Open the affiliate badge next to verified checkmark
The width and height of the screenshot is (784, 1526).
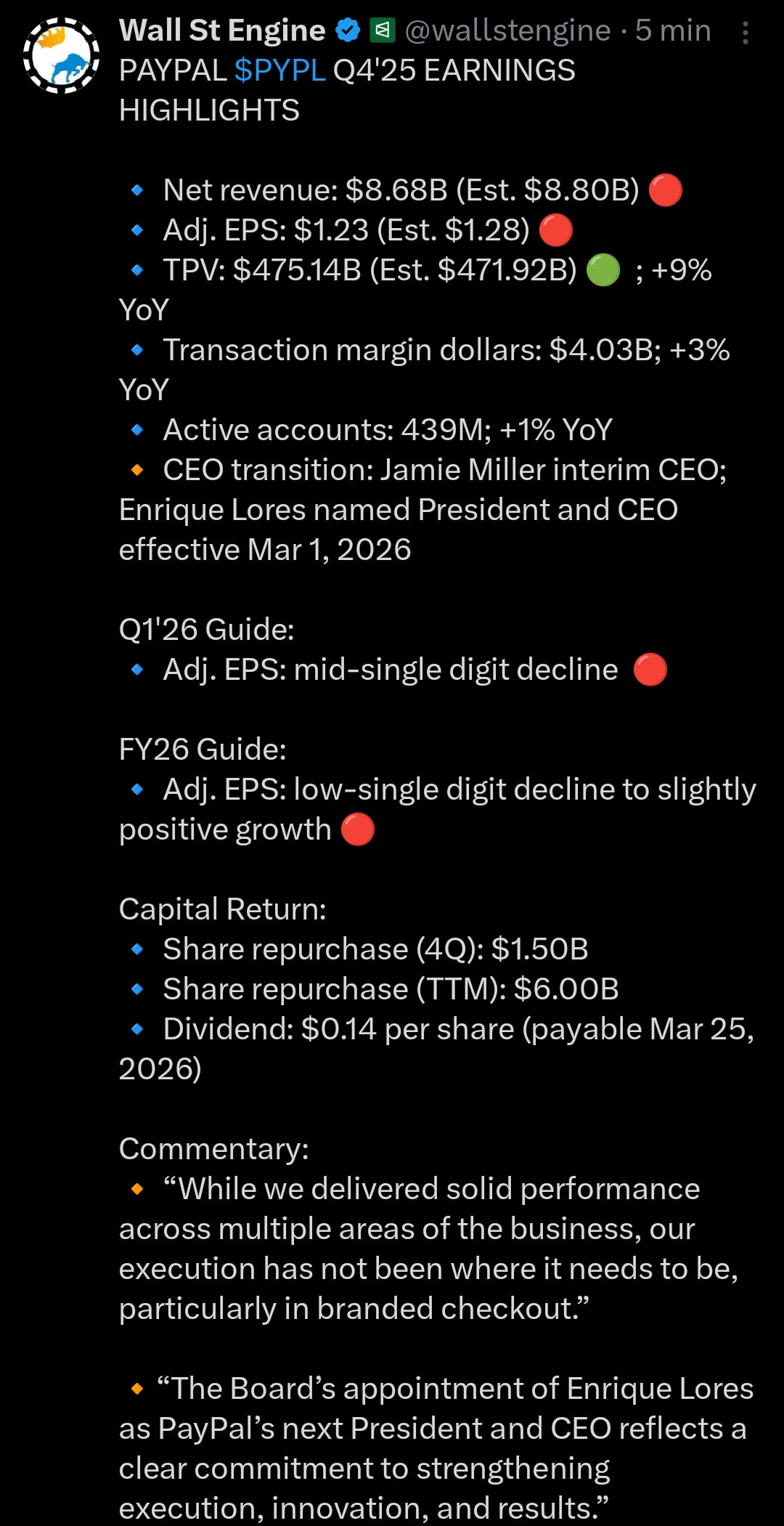[x=382, y=31]
